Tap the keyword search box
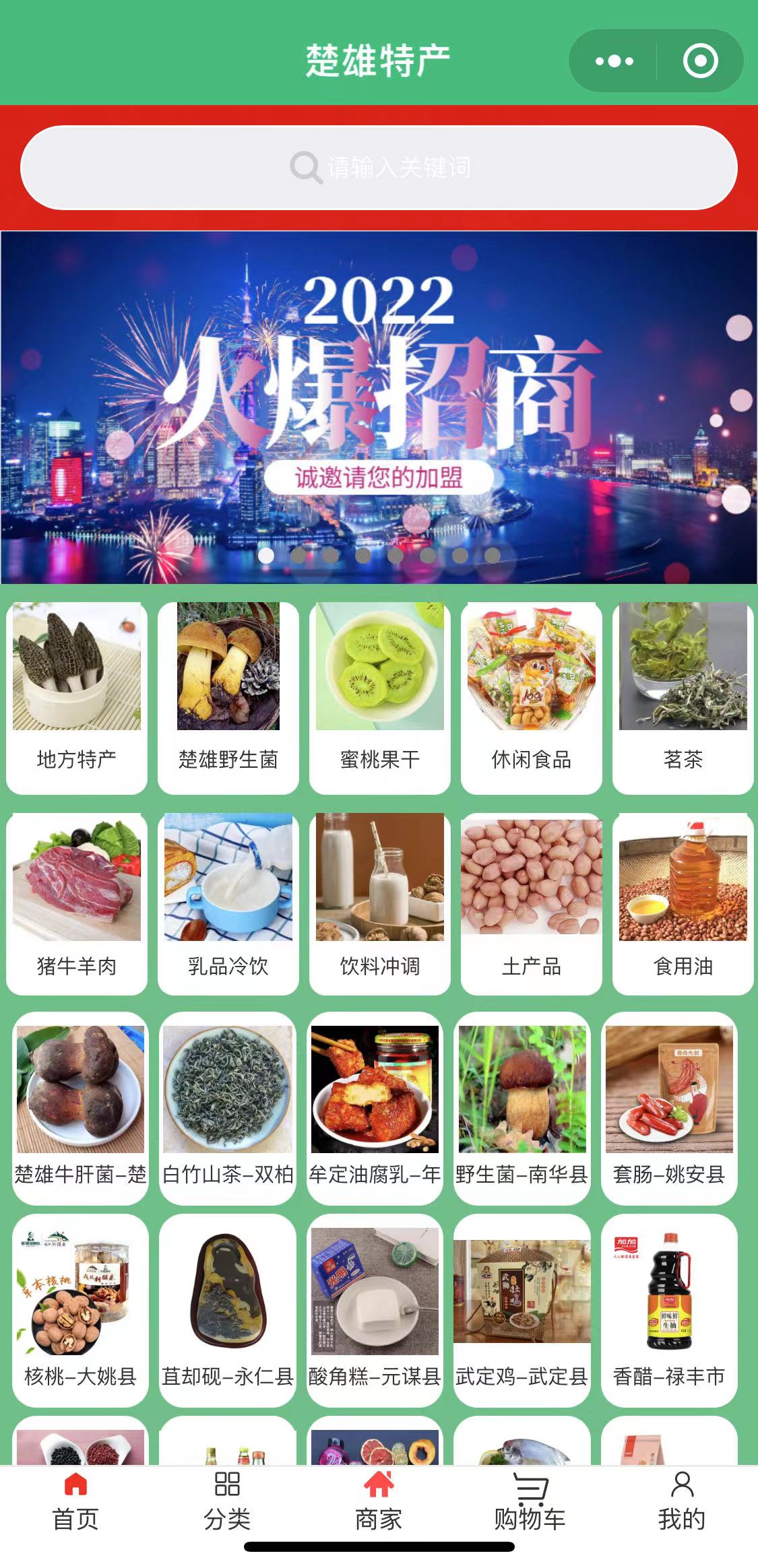The image size is (758, 1568). point(379,168)
